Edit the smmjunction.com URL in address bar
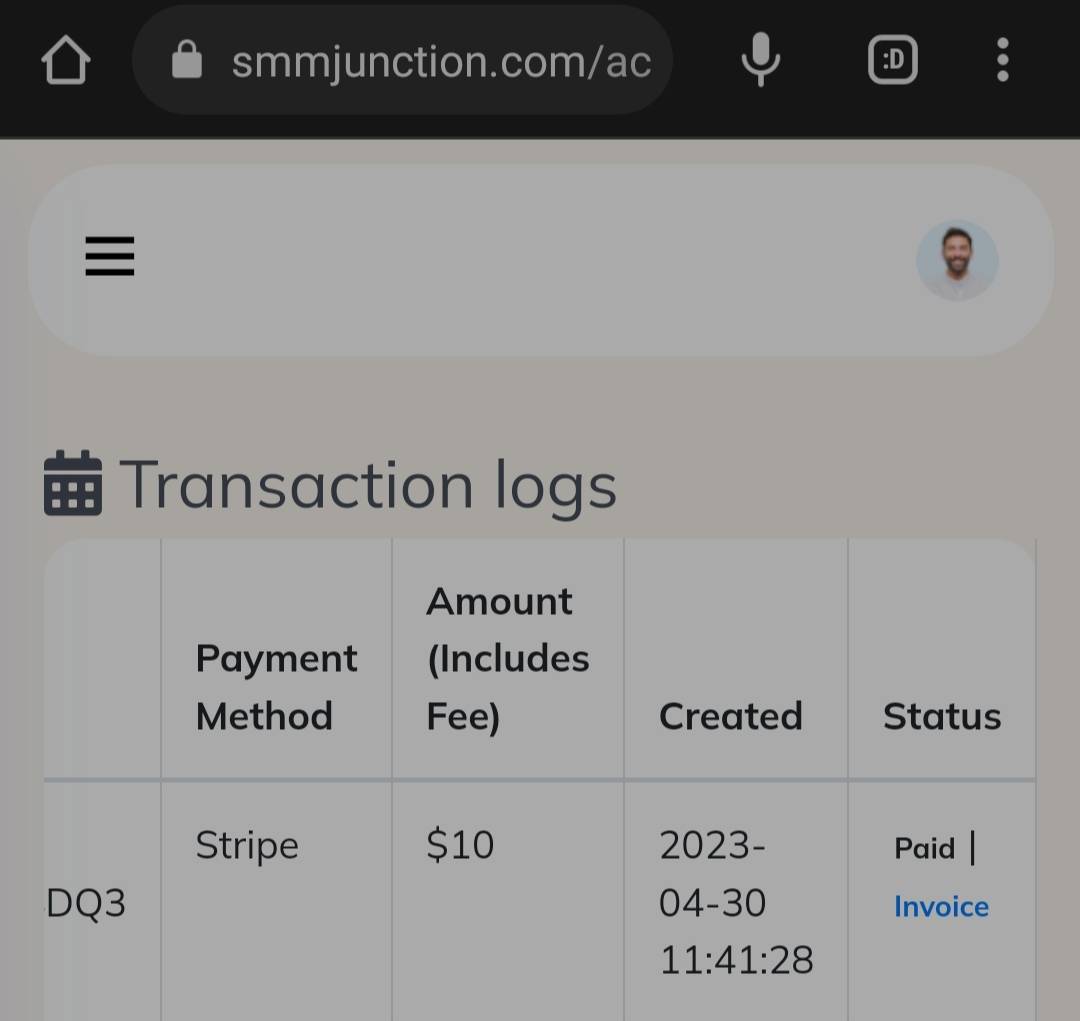This screenshot has height=1021, width=1080. (440, 62)
